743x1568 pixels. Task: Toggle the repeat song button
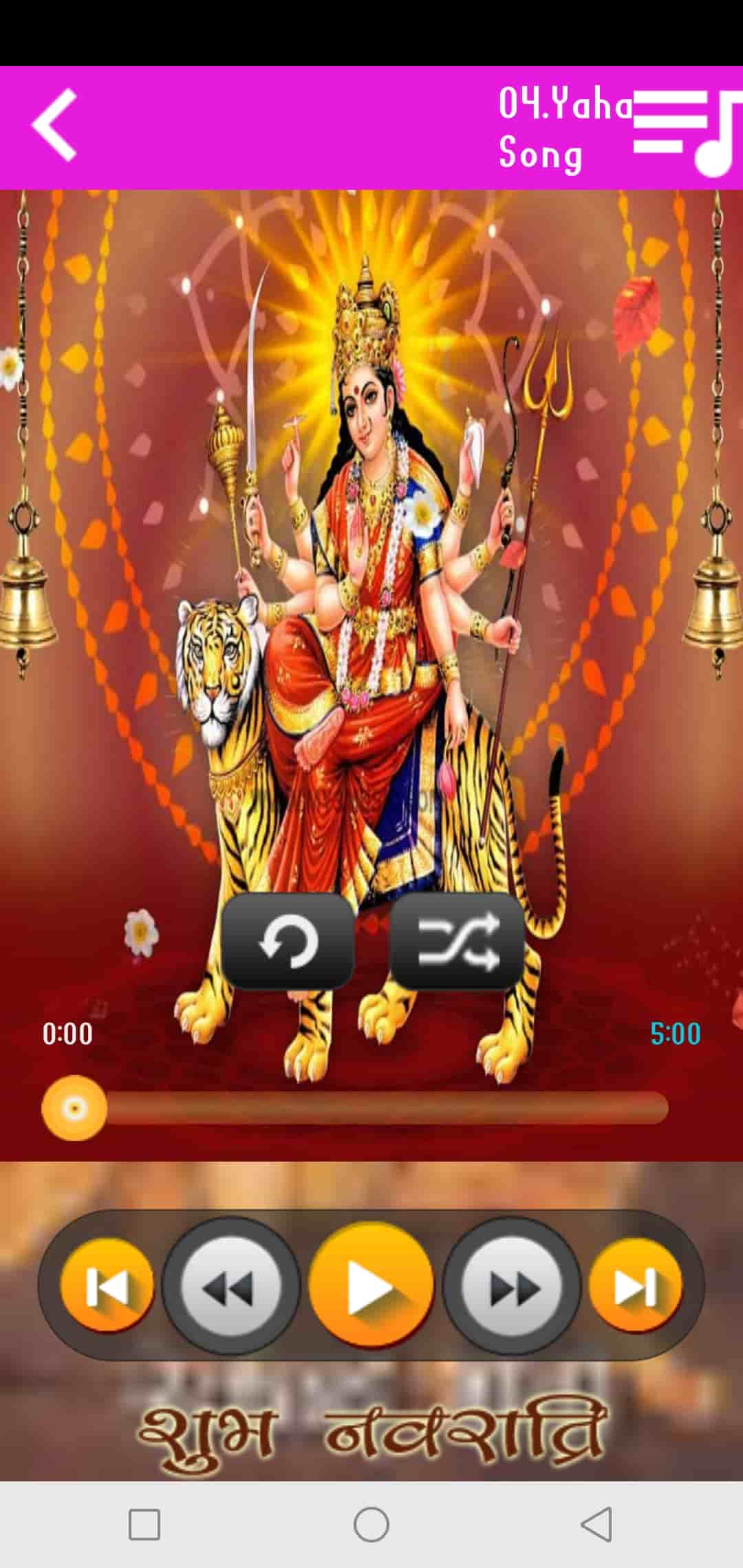point(288,942)
